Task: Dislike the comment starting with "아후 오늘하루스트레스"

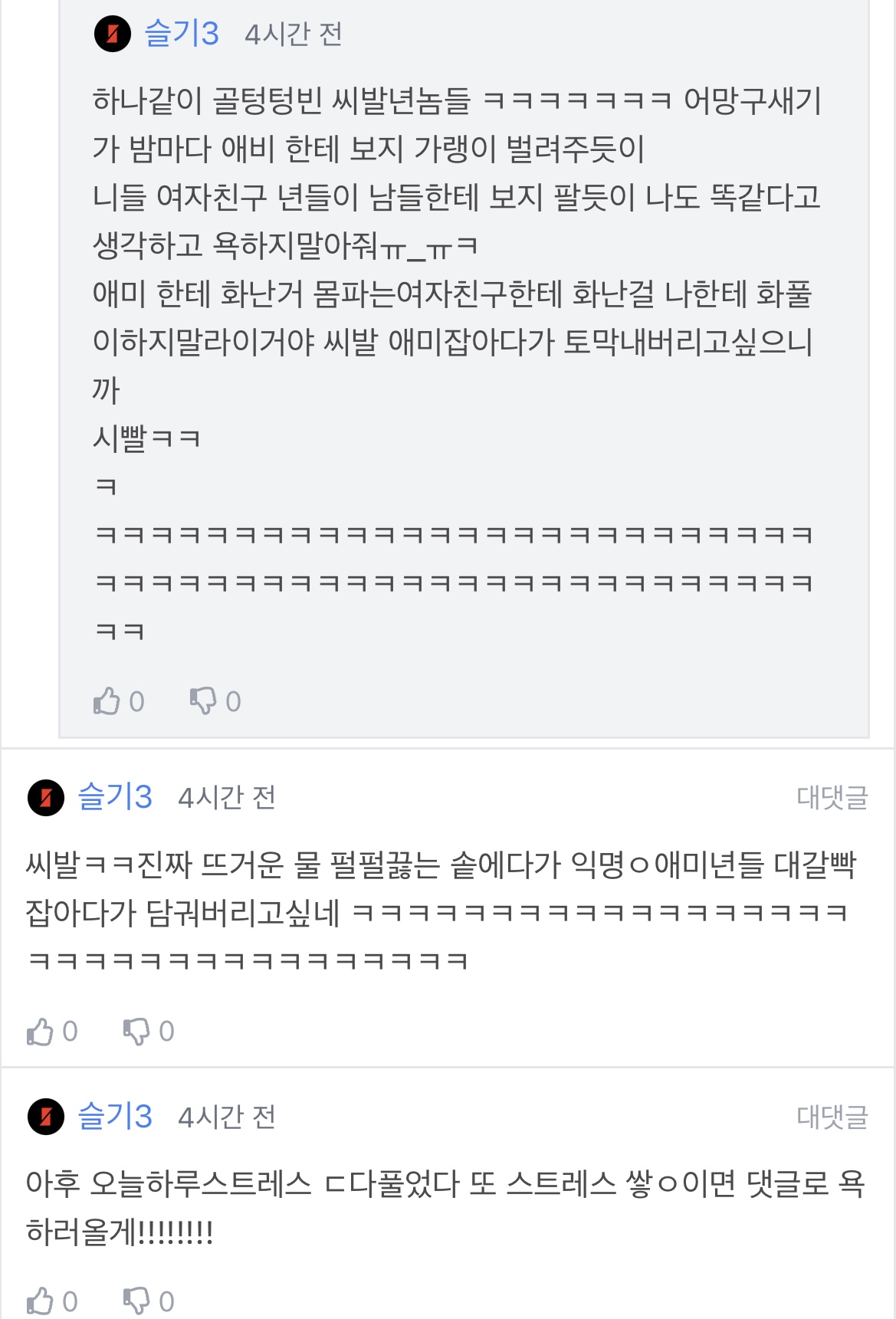Action: click(x=137, y=1301)
